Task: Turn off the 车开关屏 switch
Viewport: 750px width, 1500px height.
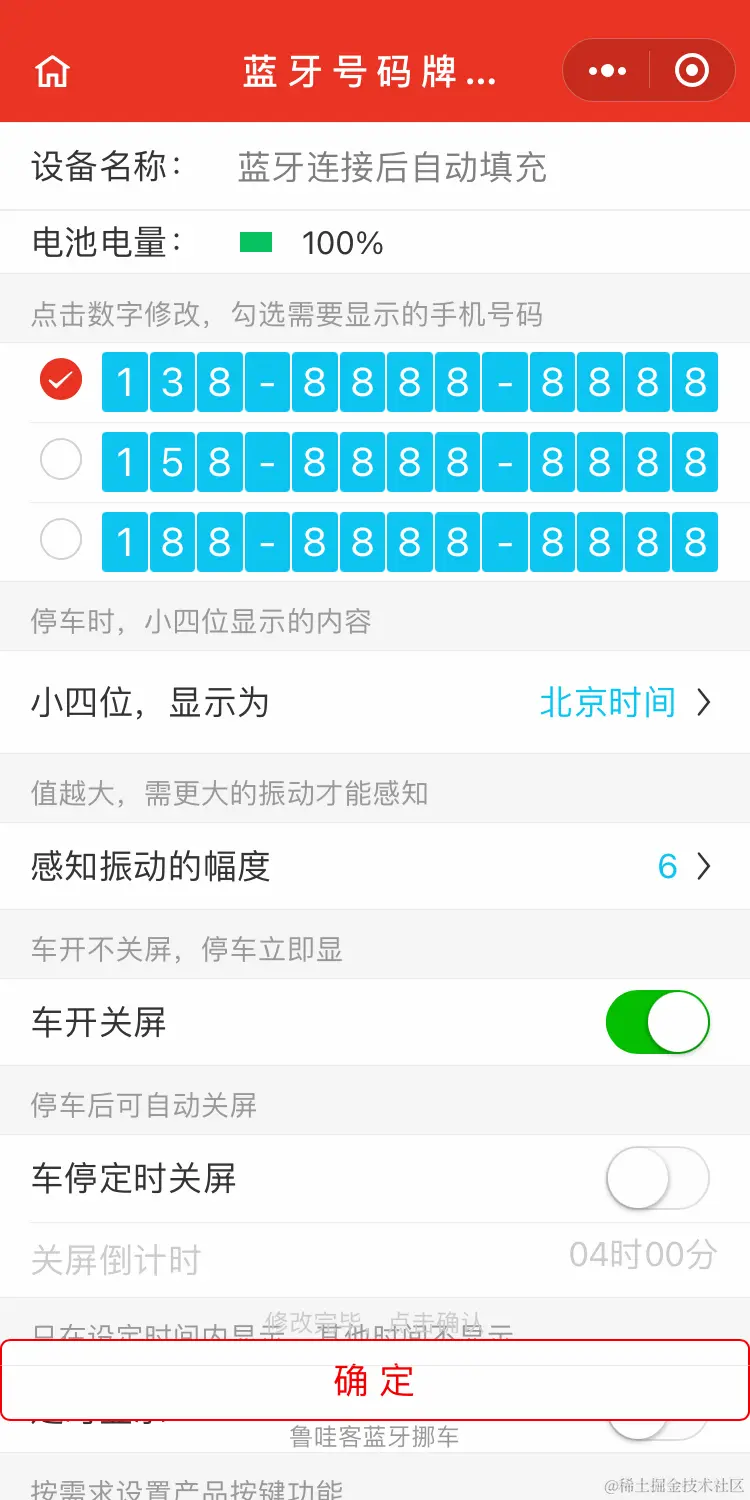Action: [x=657, y=1022]
